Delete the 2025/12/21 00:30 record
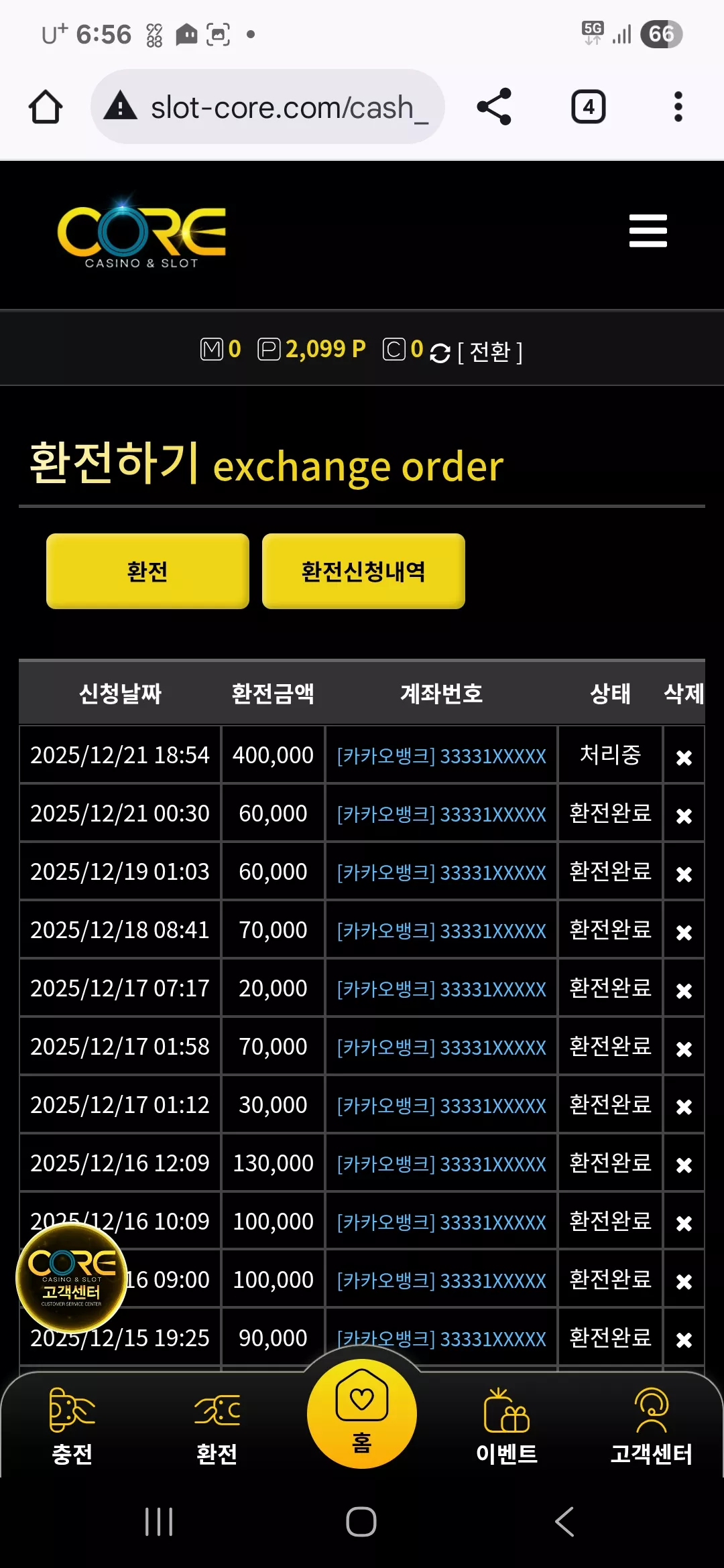 click(684, 815)
